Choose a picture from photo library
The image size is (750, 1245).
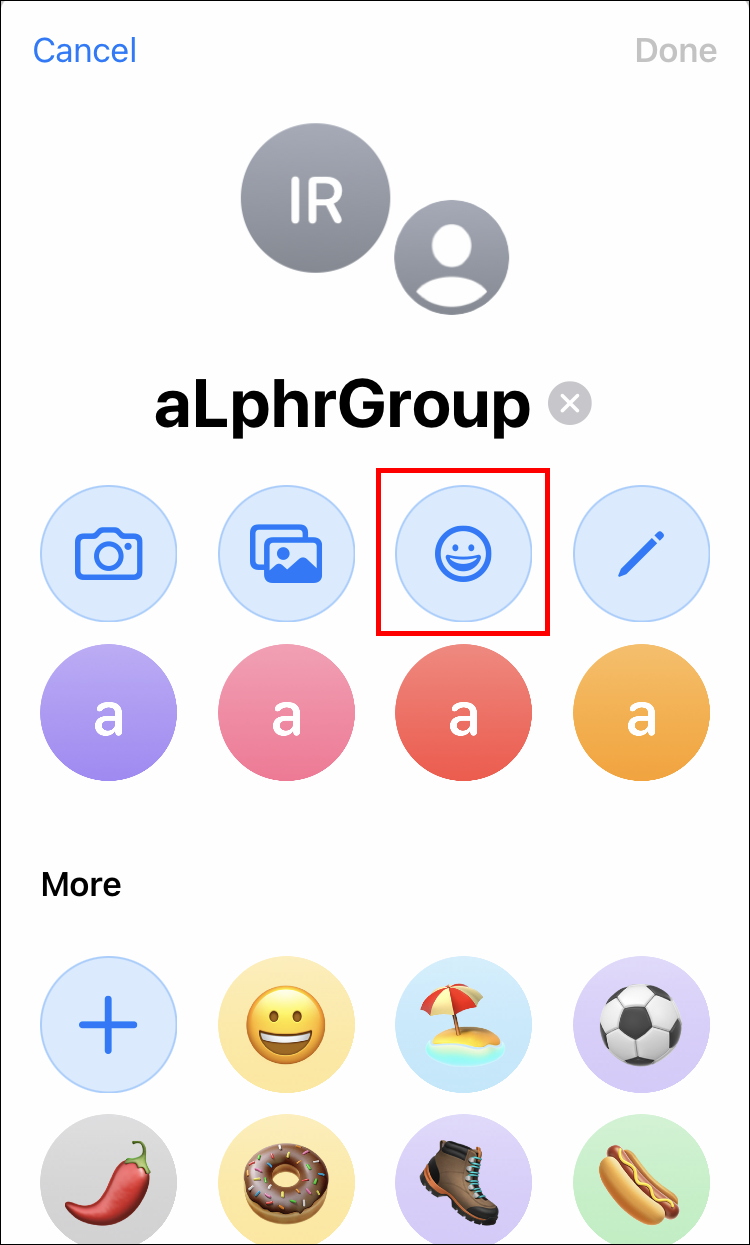[x=287, y=554]
